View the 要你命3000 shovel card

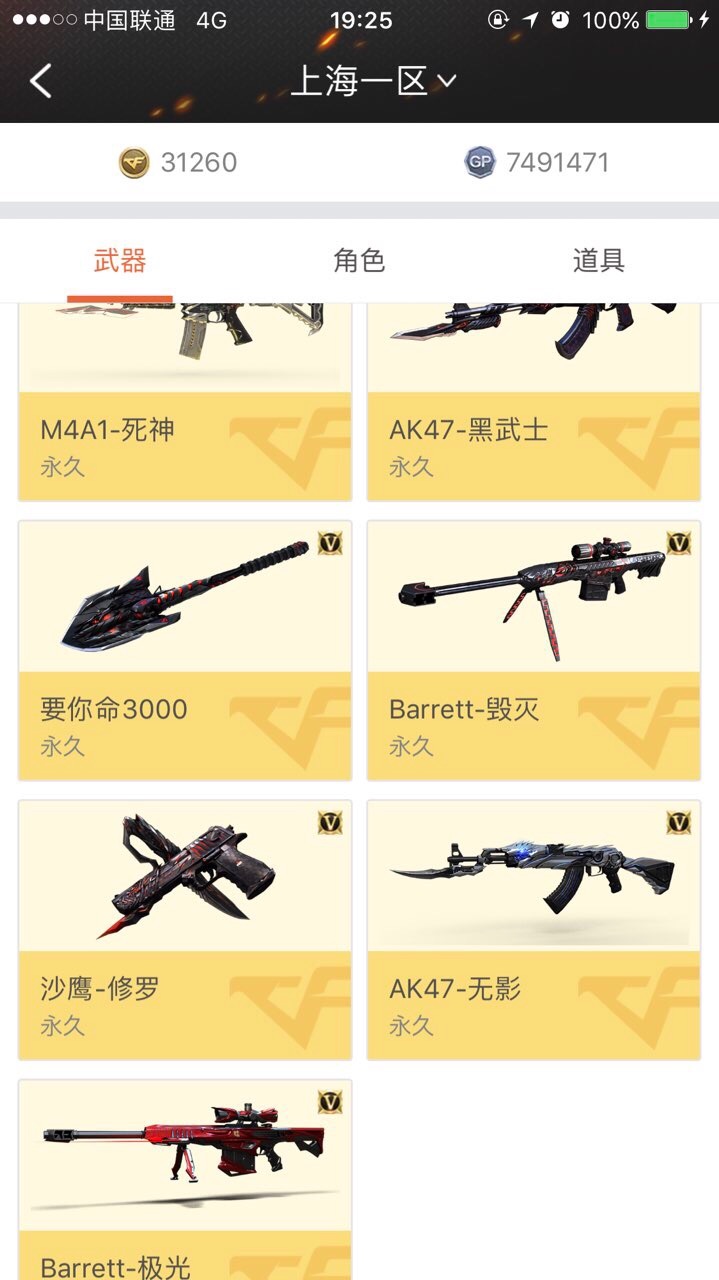[x=185, y=650]
